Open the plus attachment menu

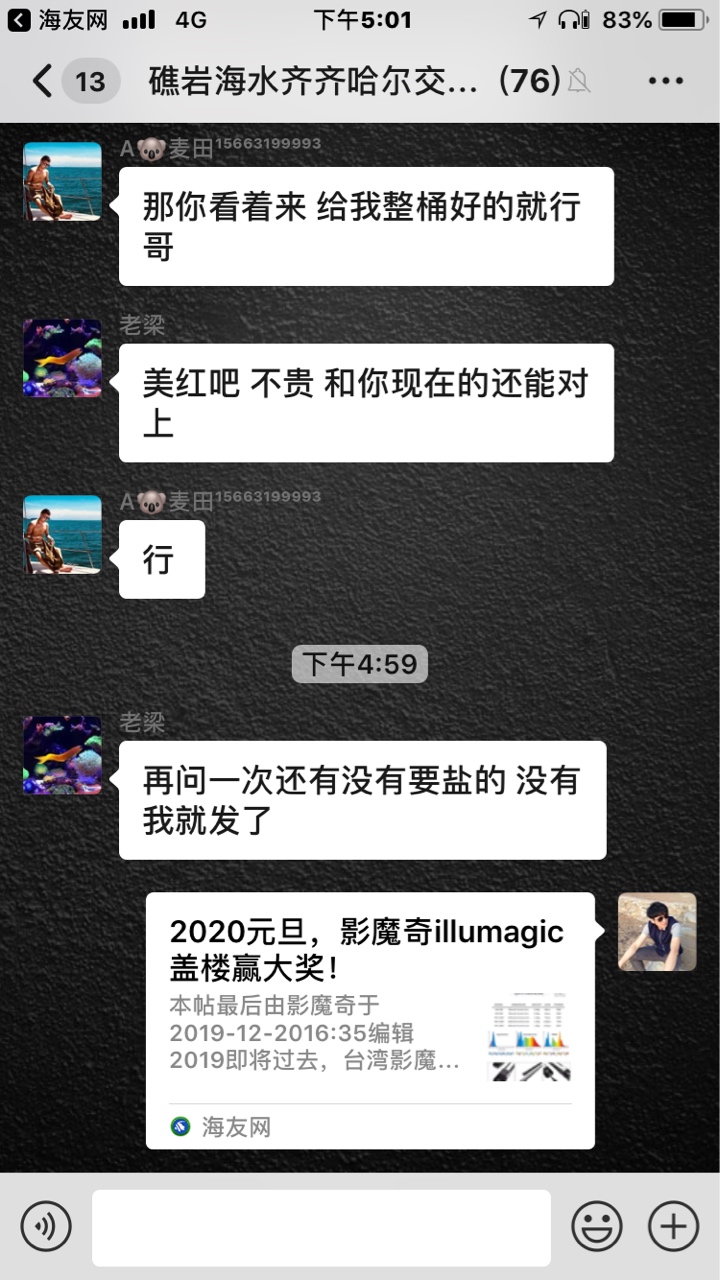673,1226
